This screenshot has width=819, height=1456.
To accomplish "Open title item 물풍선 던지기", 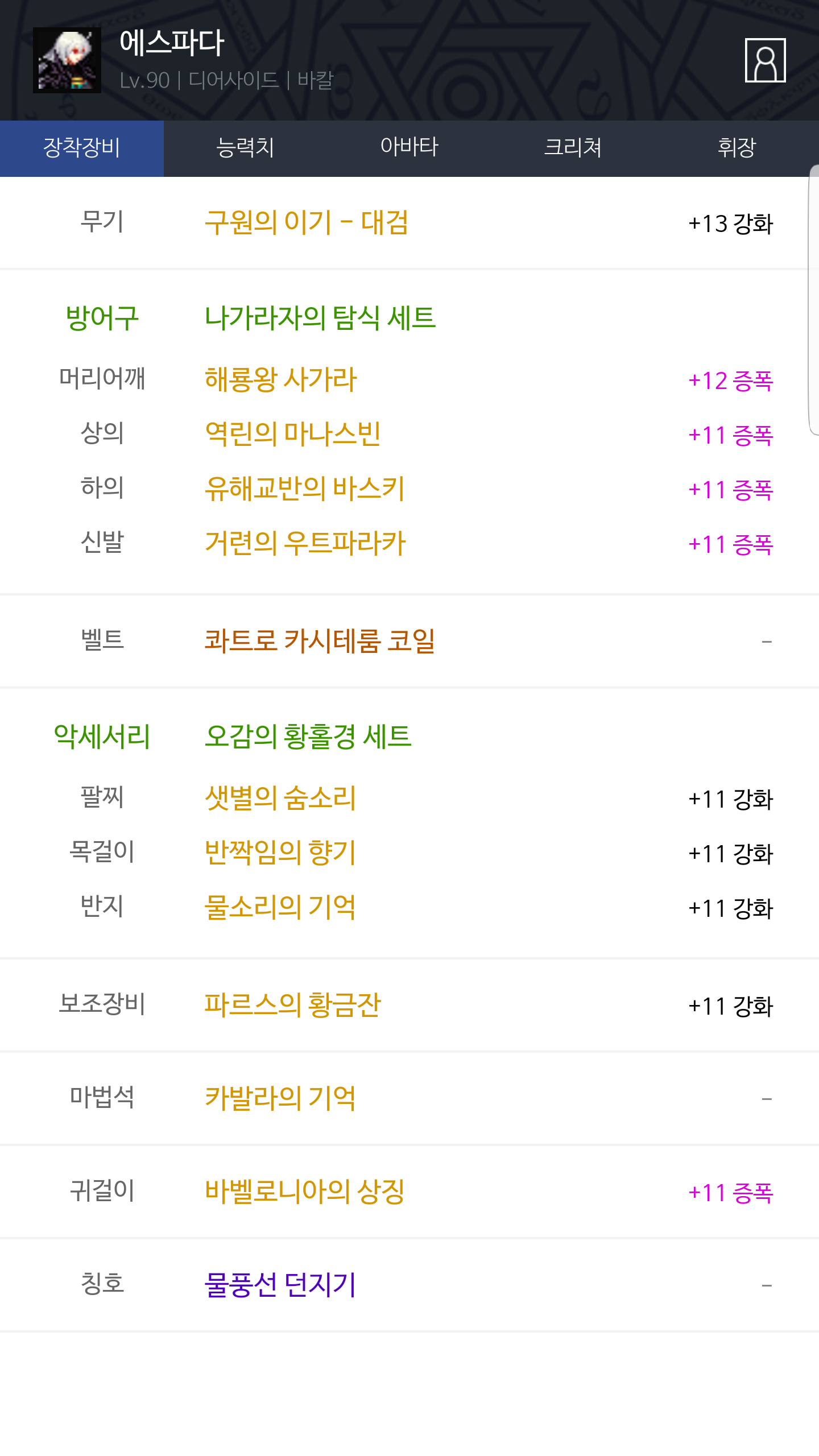I will [x=280, y=1285].
